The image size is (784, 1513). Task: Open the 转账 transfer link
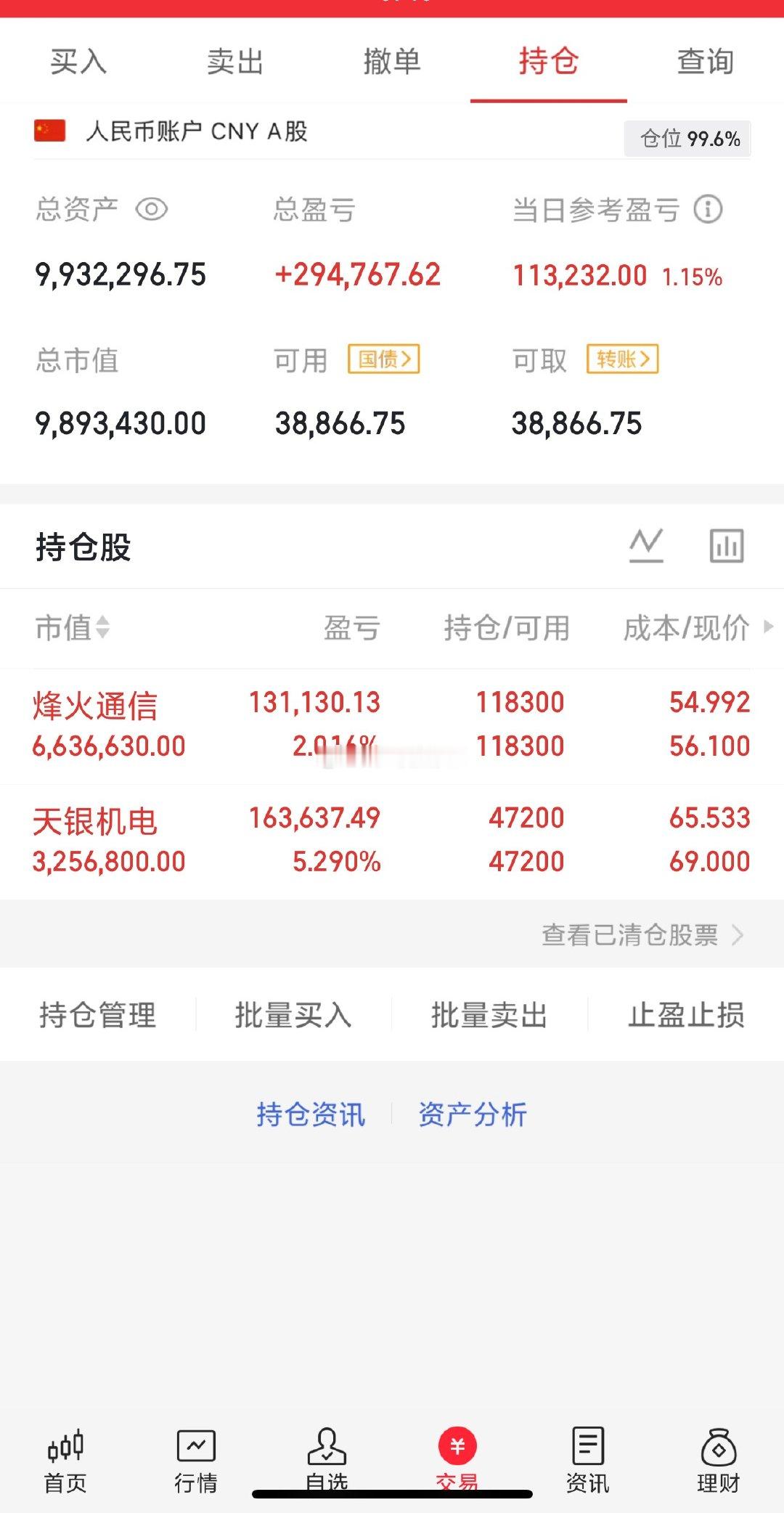pos(623,359)
